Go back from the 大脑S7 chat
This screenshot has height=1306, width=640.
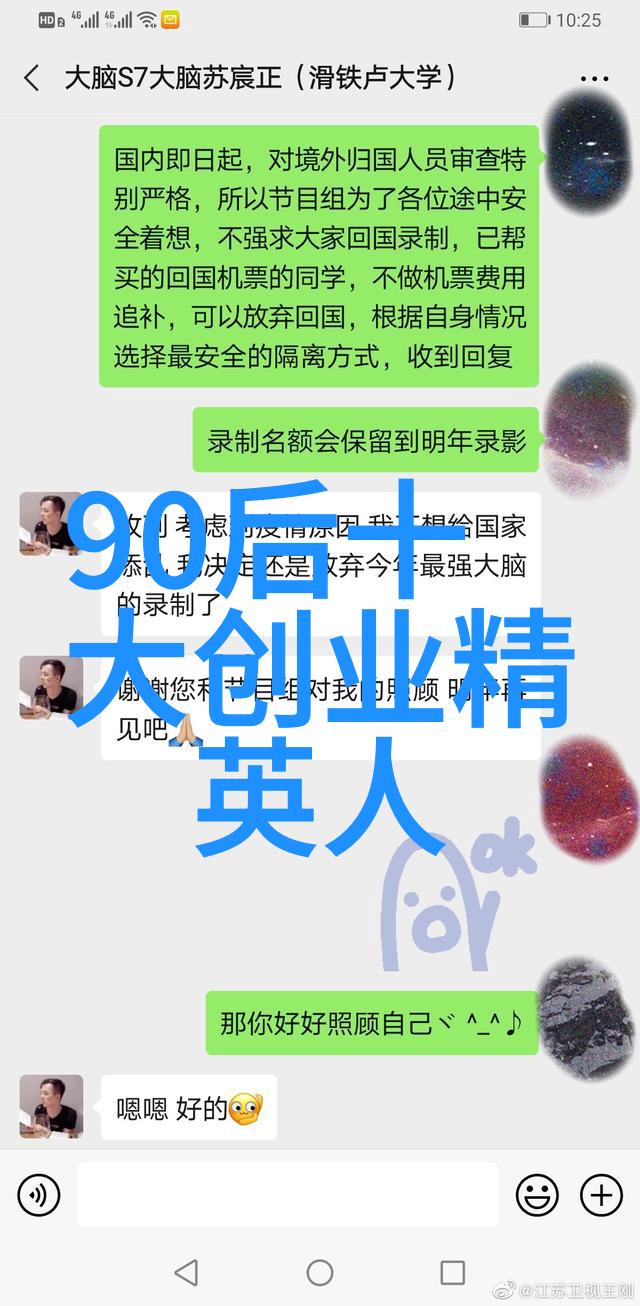click(32, 78)
